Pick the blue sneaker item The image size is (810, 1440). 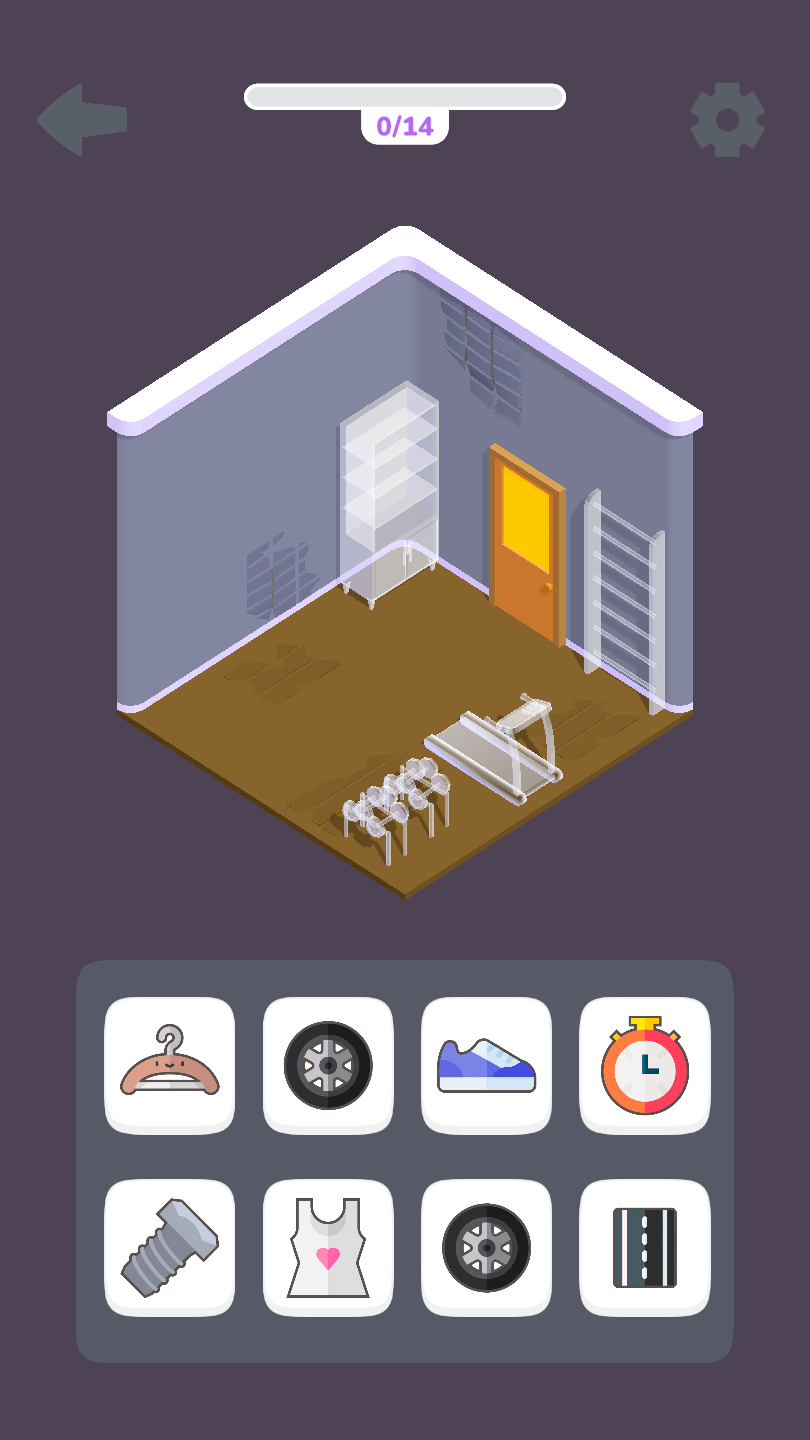tap(486, 1065)
